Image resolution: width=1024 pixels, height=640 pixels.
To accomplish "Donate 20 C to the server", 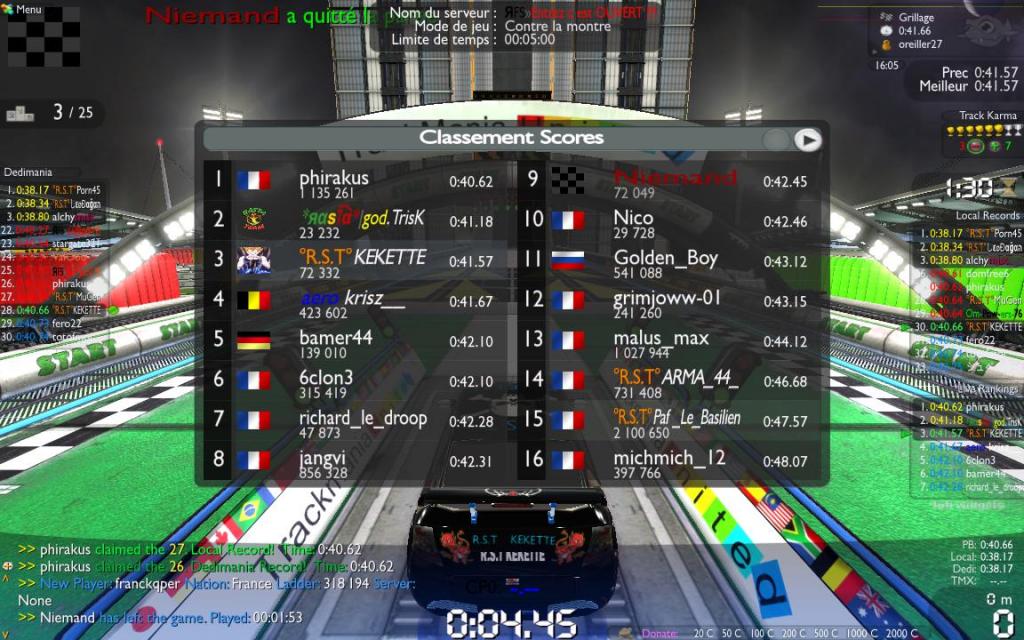I will (701, 633).
